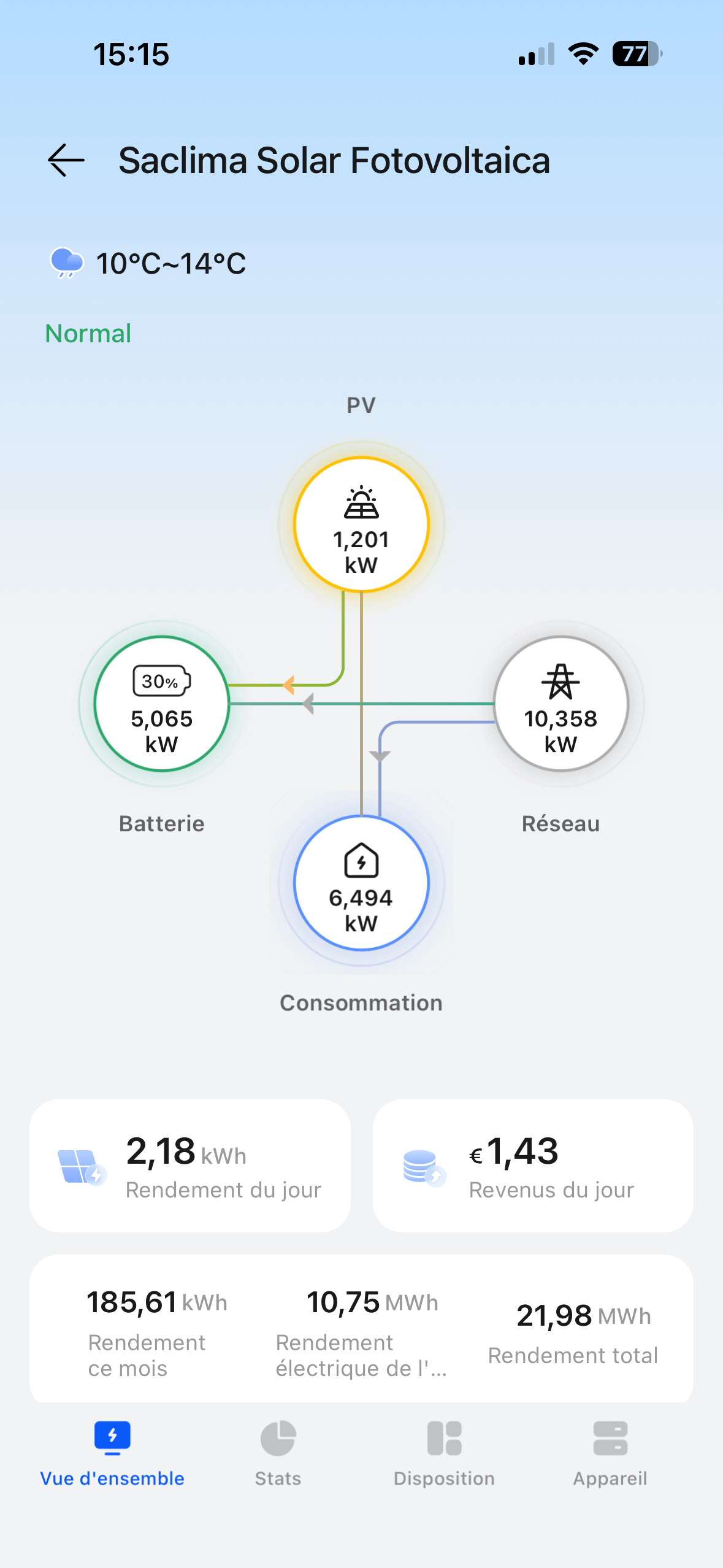Open the Batterie 30% node
This screenshot has height=1568, width=723.
(162, 704)
